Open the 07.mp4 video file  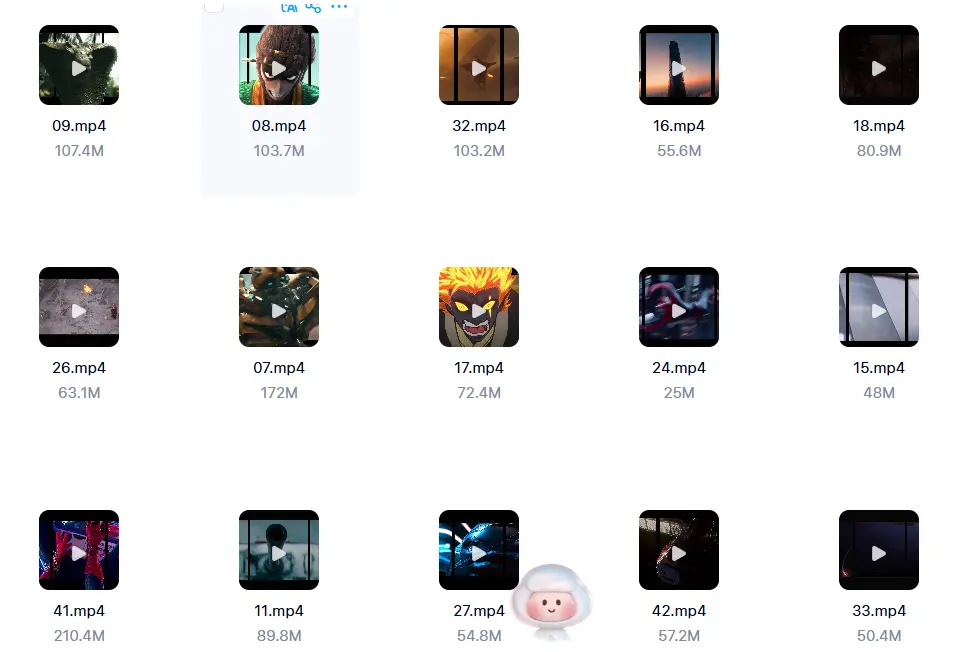pyautogui.click(x=279, y=310)
